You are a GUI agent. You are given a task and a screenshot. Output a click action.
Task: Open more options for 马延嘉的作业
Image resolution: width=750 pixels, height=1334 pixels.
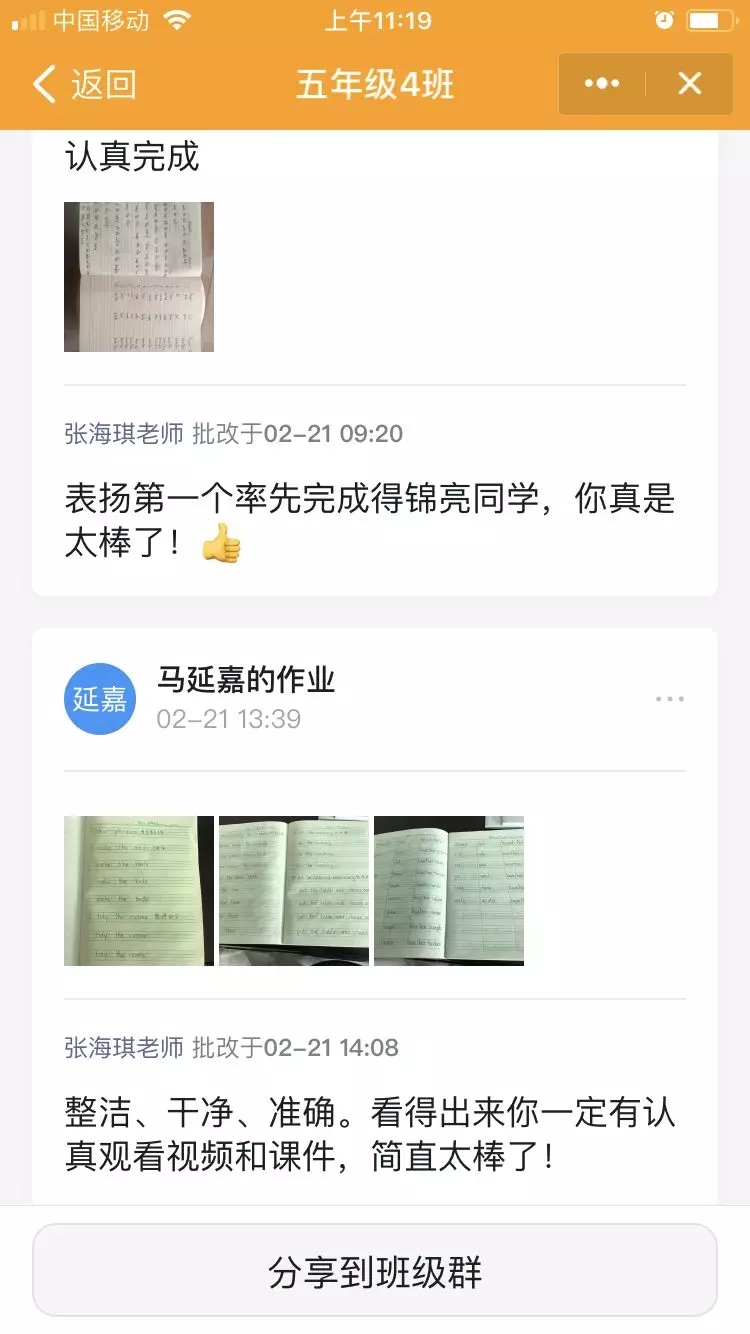point(669,699)
